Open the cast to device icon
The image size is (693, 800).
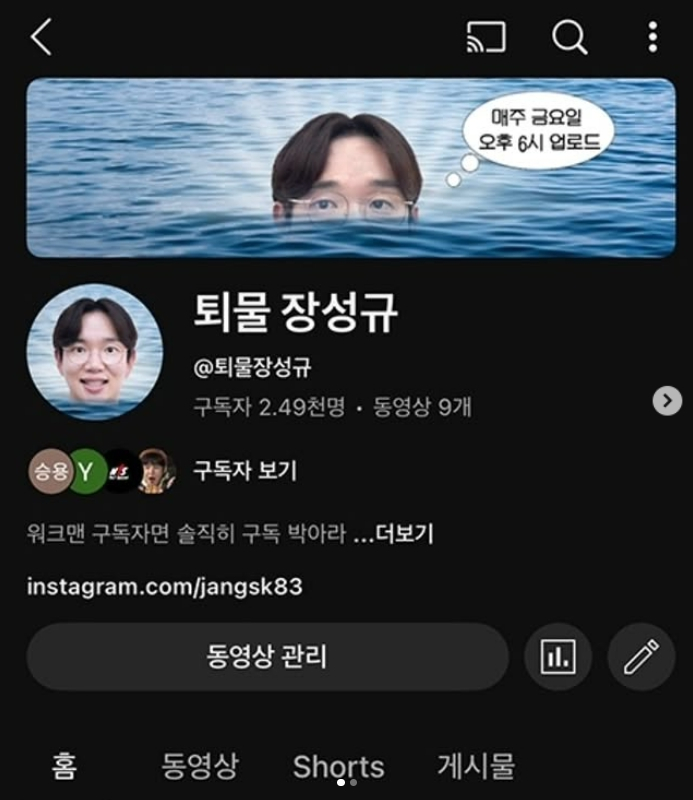(x=486, y=38)
